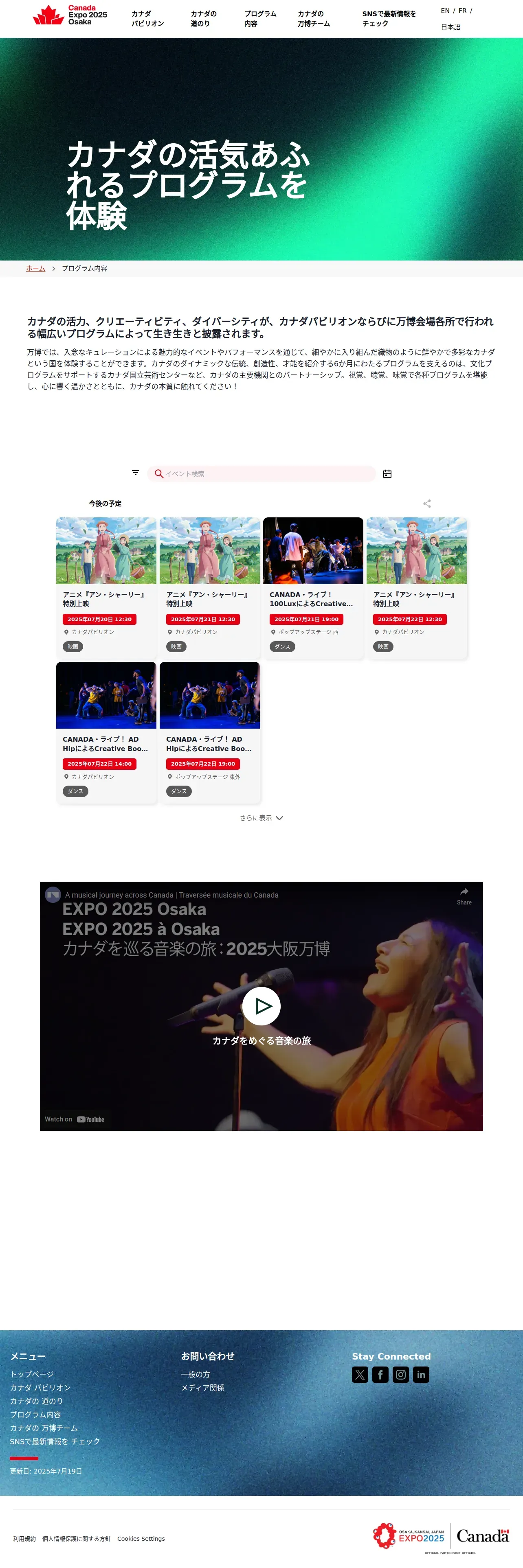The image size is (523, 1568).
Task: Open the 100Lux Creative event card
Action: coord(313,587)
